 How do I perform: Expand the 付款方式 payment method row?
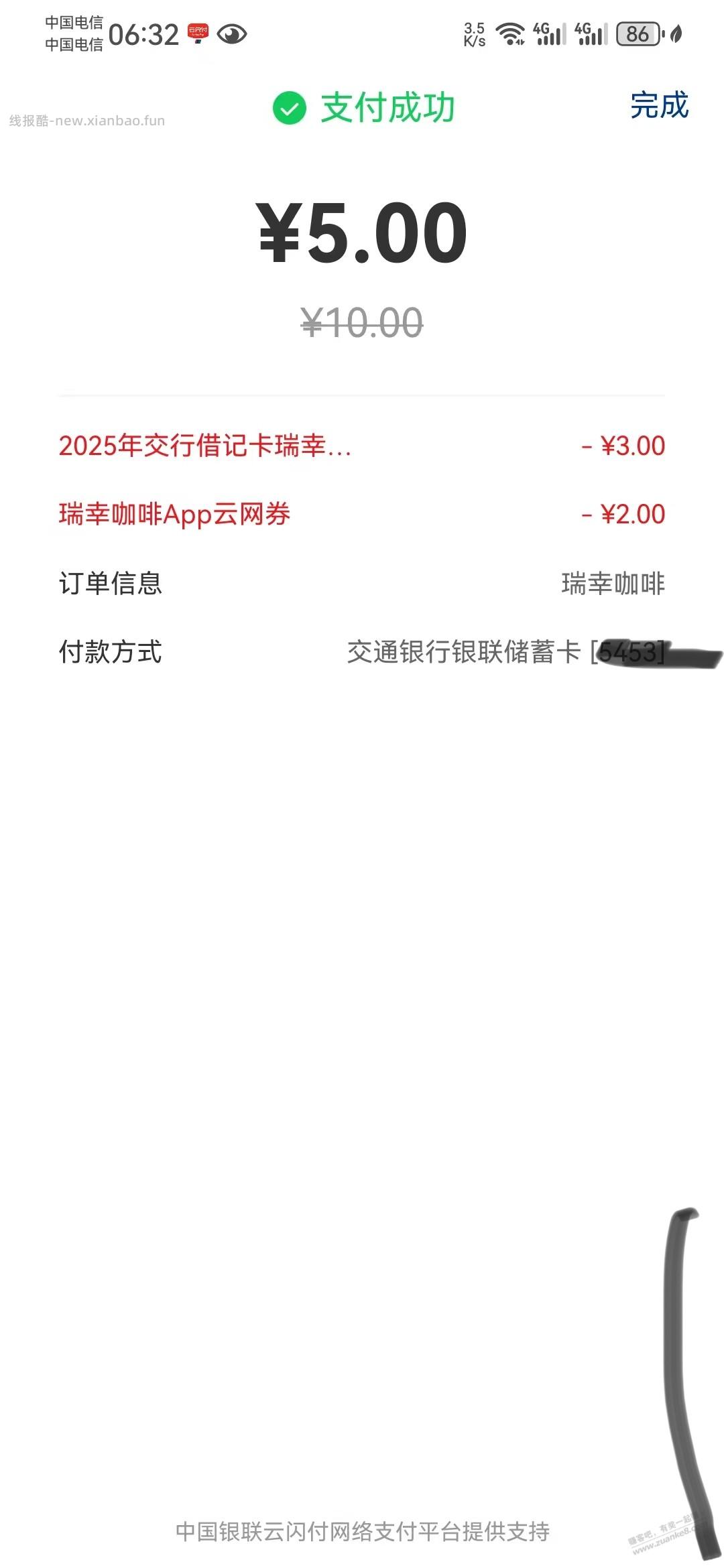click(111, 651)
